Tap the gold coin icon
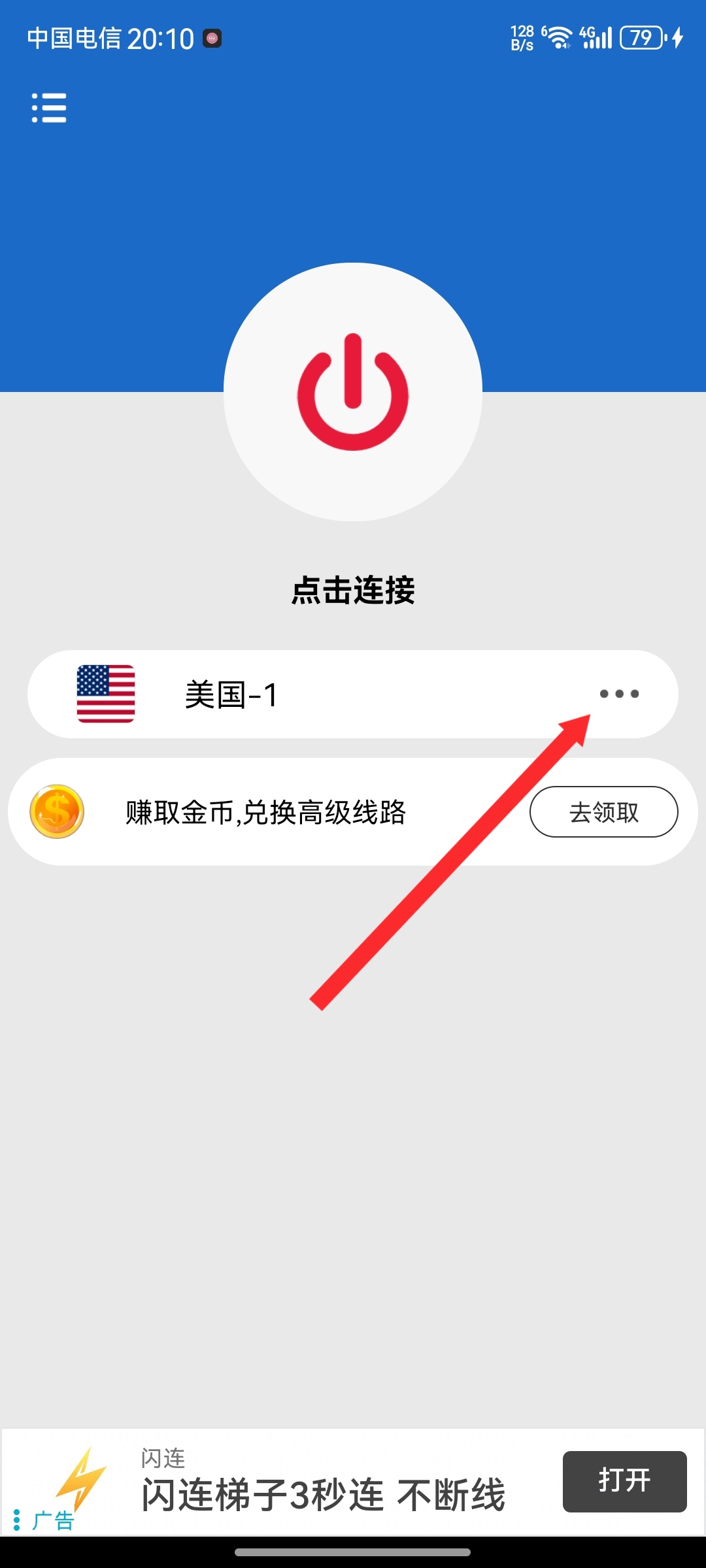Viewport: 706px width, 1568px height. (57, 812)
